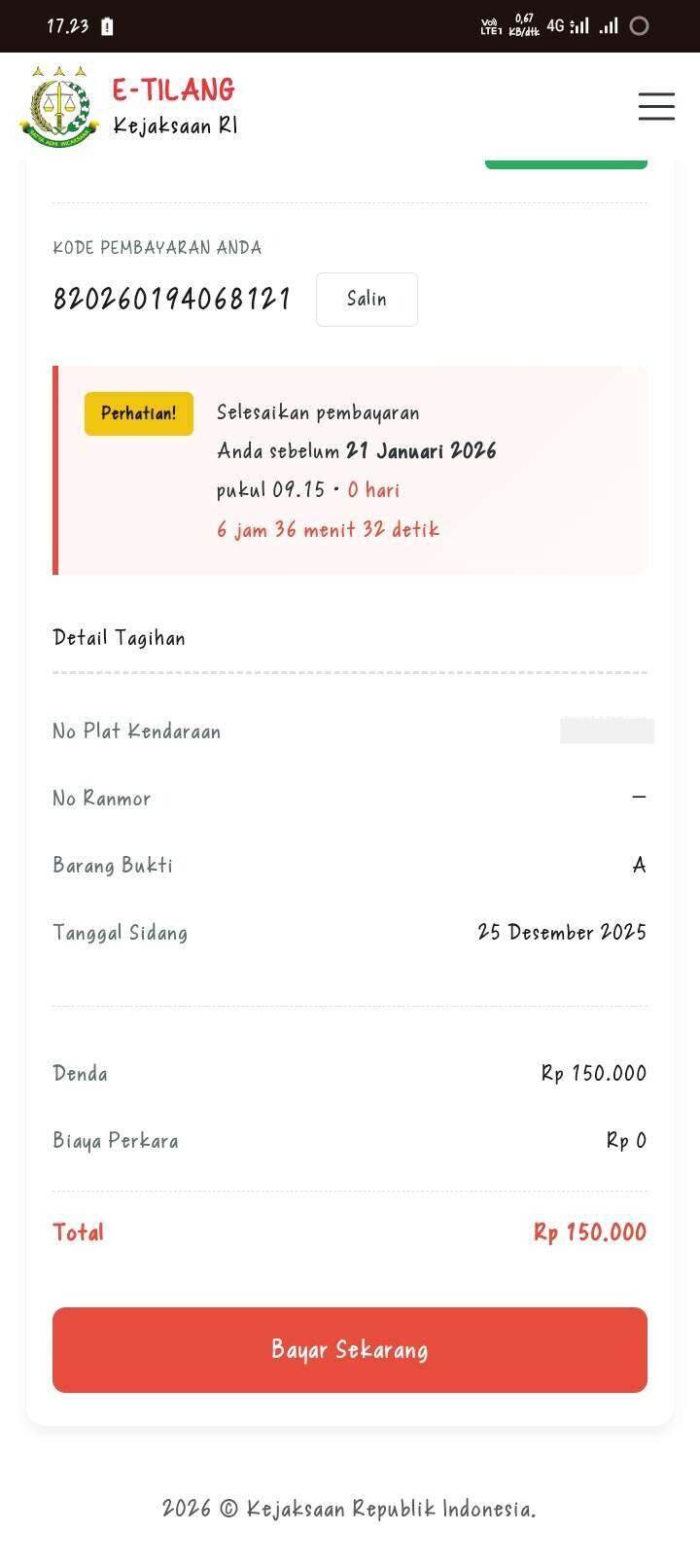Open the hamburger menu

pyautogui.click(x=656, y=106)
